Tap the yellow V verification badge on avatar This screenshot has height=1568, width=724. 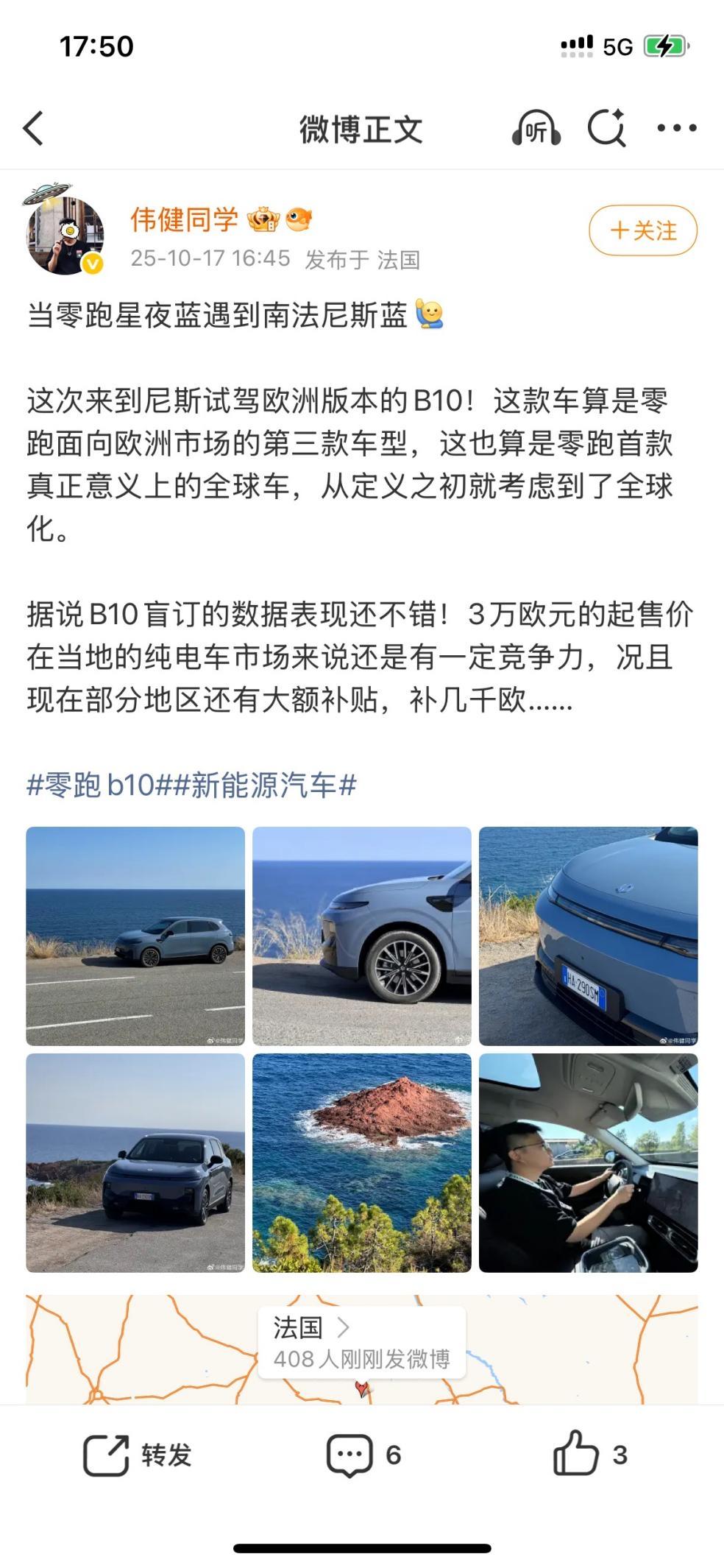coord(91,261)
